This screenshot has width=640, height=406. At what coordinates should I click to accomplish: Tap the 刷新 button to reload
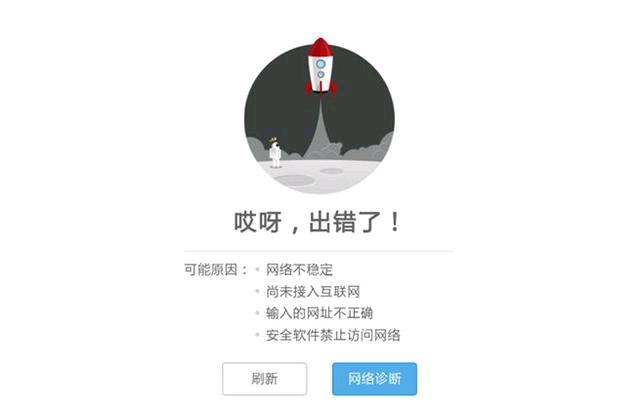pyautogui.click(x=264, y=379)
